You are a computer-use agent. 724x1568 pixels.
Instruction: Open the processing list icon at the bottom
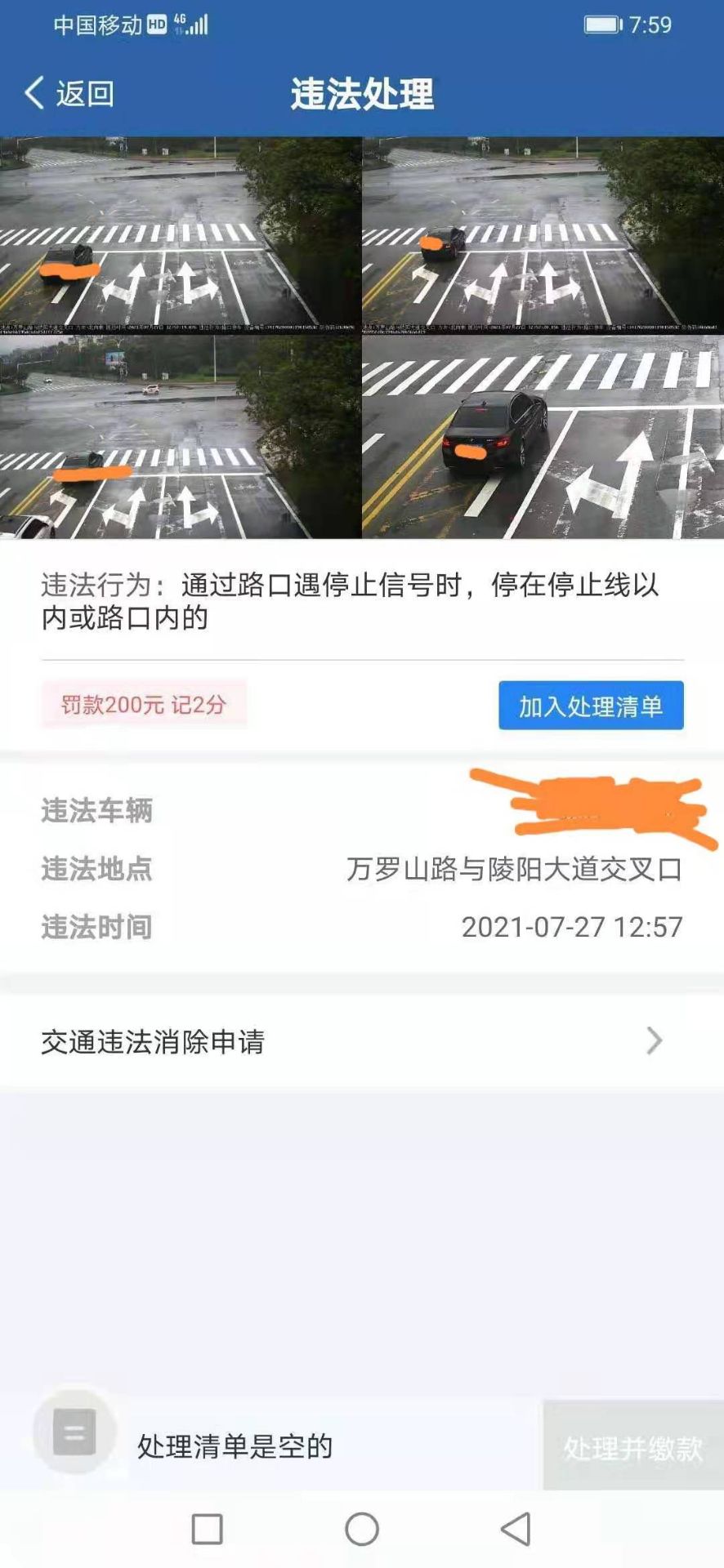[74, 1432]
